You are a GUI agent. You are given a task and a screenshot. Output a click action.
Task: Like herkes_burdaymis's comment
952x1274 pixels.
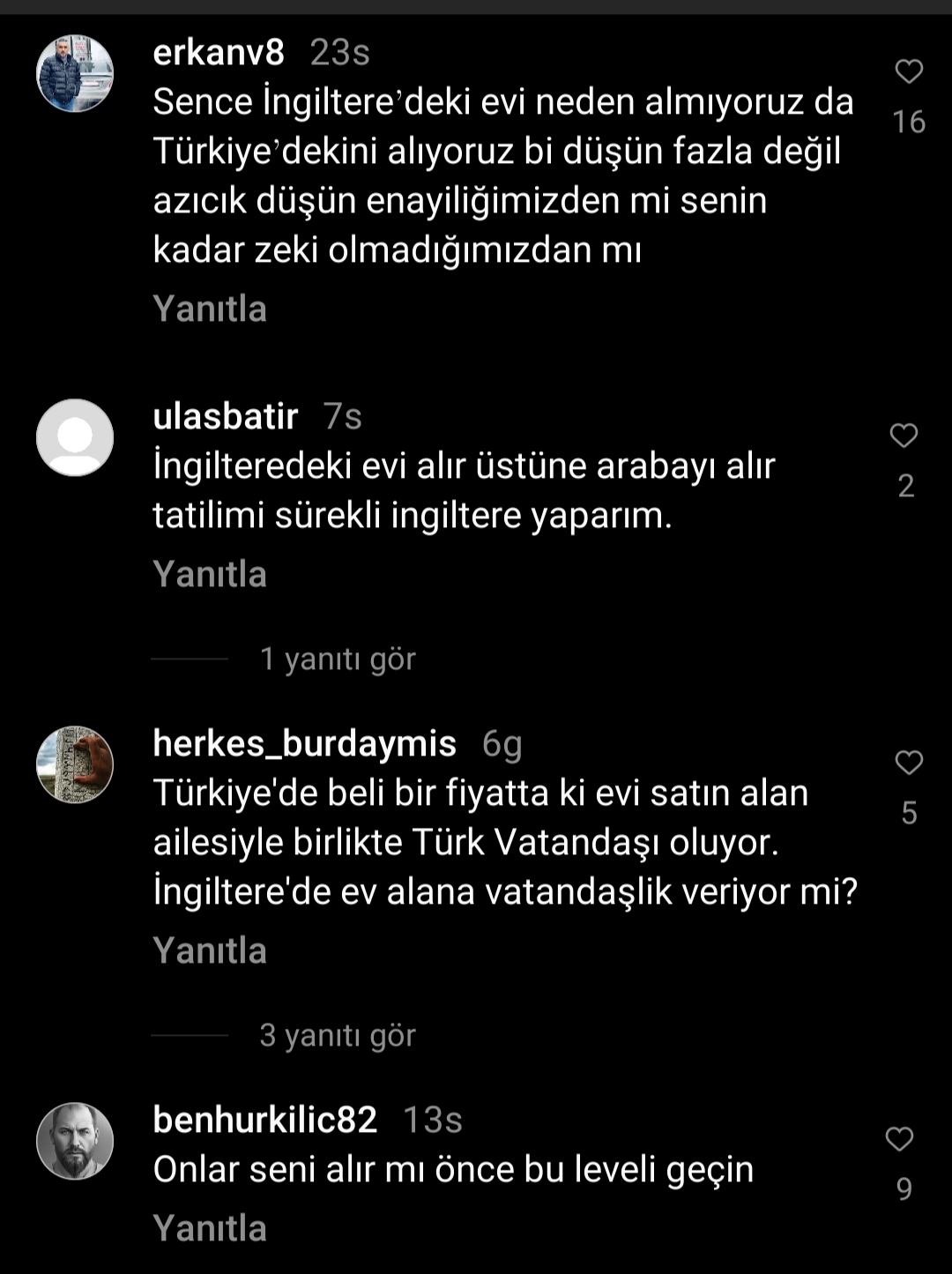(908, 763)
